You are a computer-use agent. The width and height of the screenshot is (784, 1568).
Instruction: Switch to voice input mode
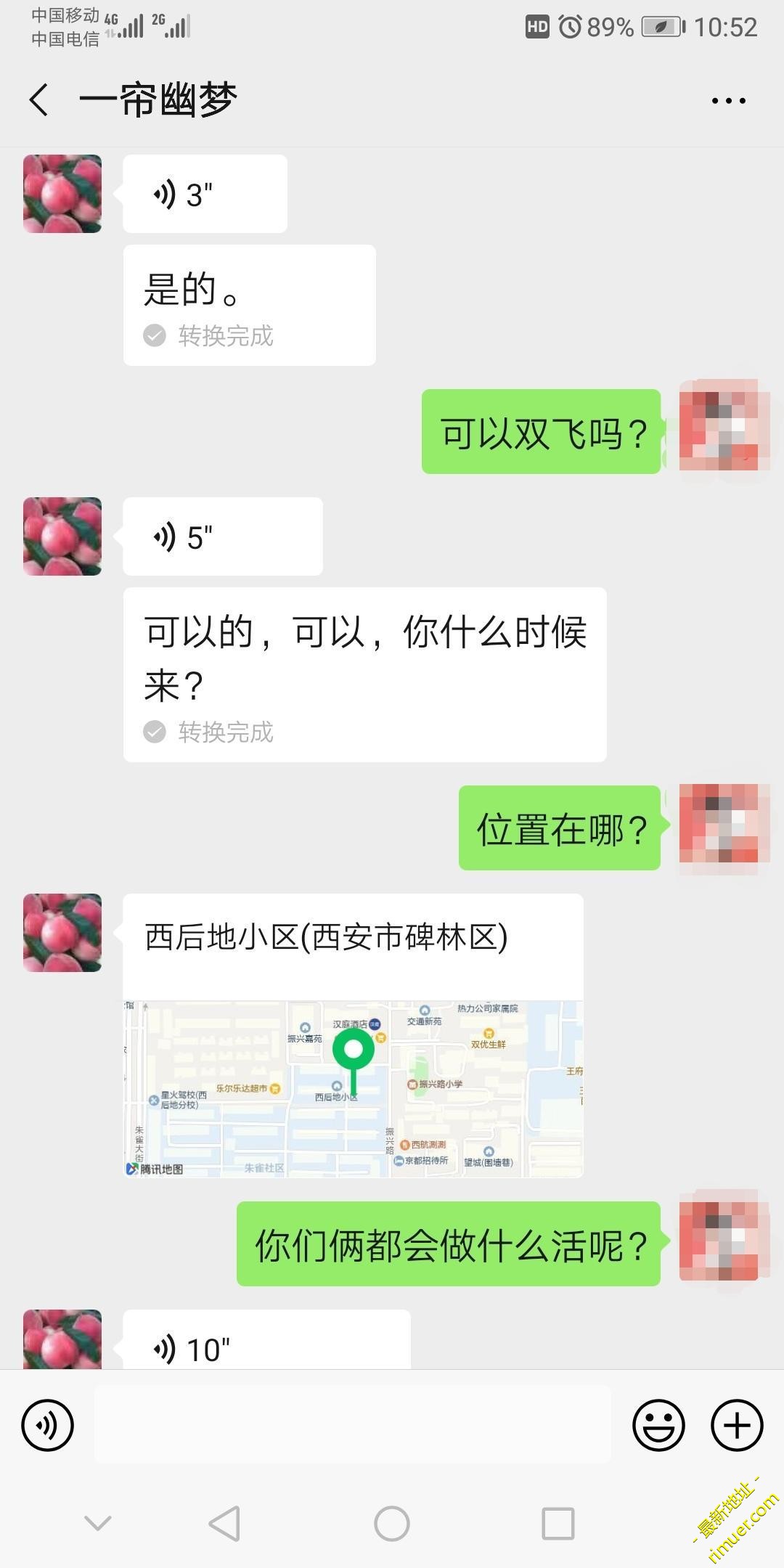click(48, 1426)
